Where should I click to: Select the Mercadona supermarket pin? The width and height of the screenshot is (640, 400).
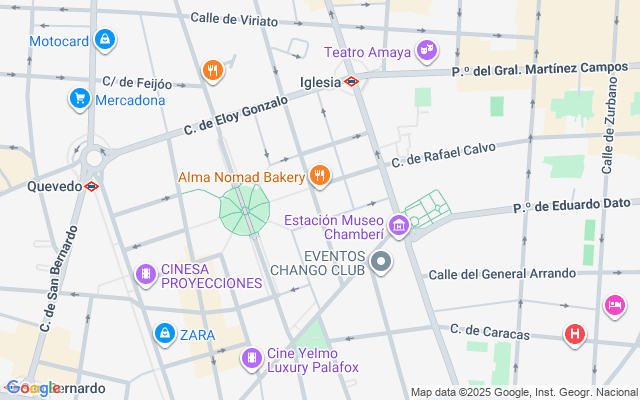(x=80, y=99)
